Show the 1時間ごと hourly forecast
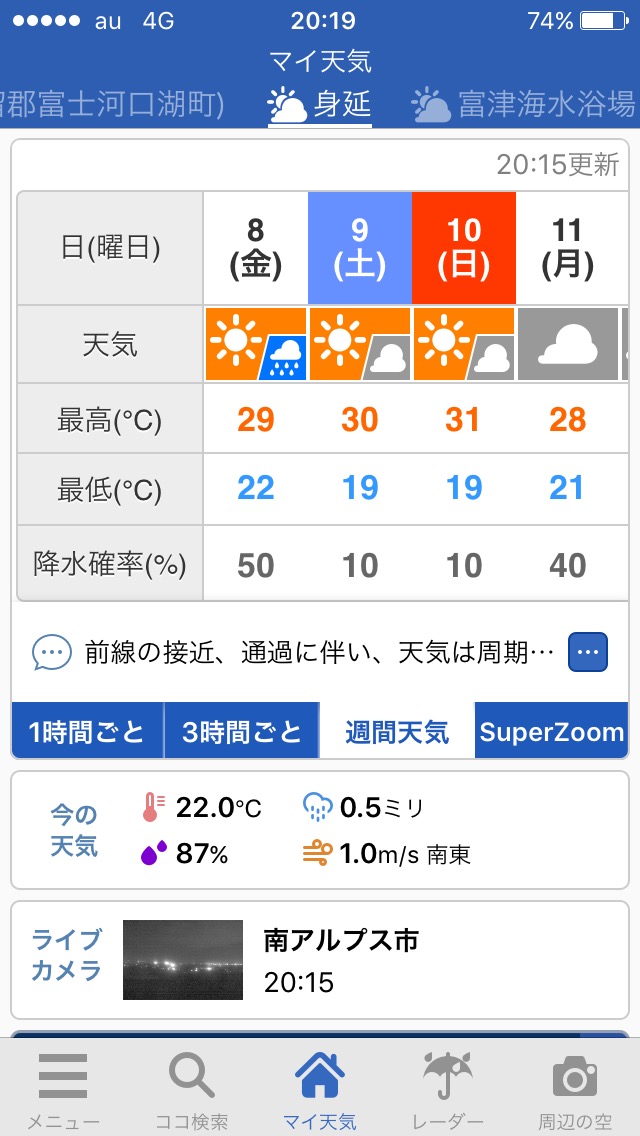The image size is (640, 1136). click(x=88, y=730)
